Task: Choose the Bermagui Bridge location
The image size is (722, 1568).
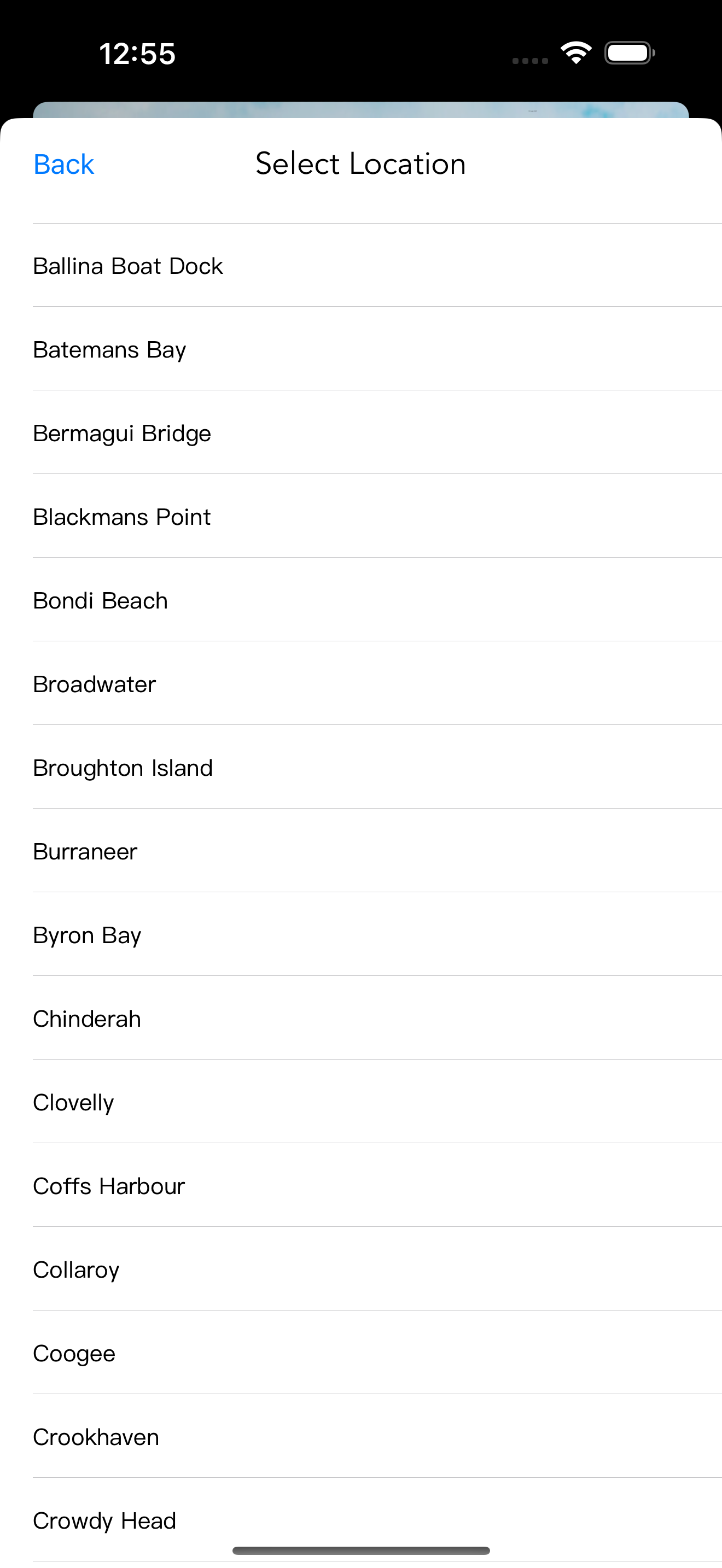Action: point(121,433)
